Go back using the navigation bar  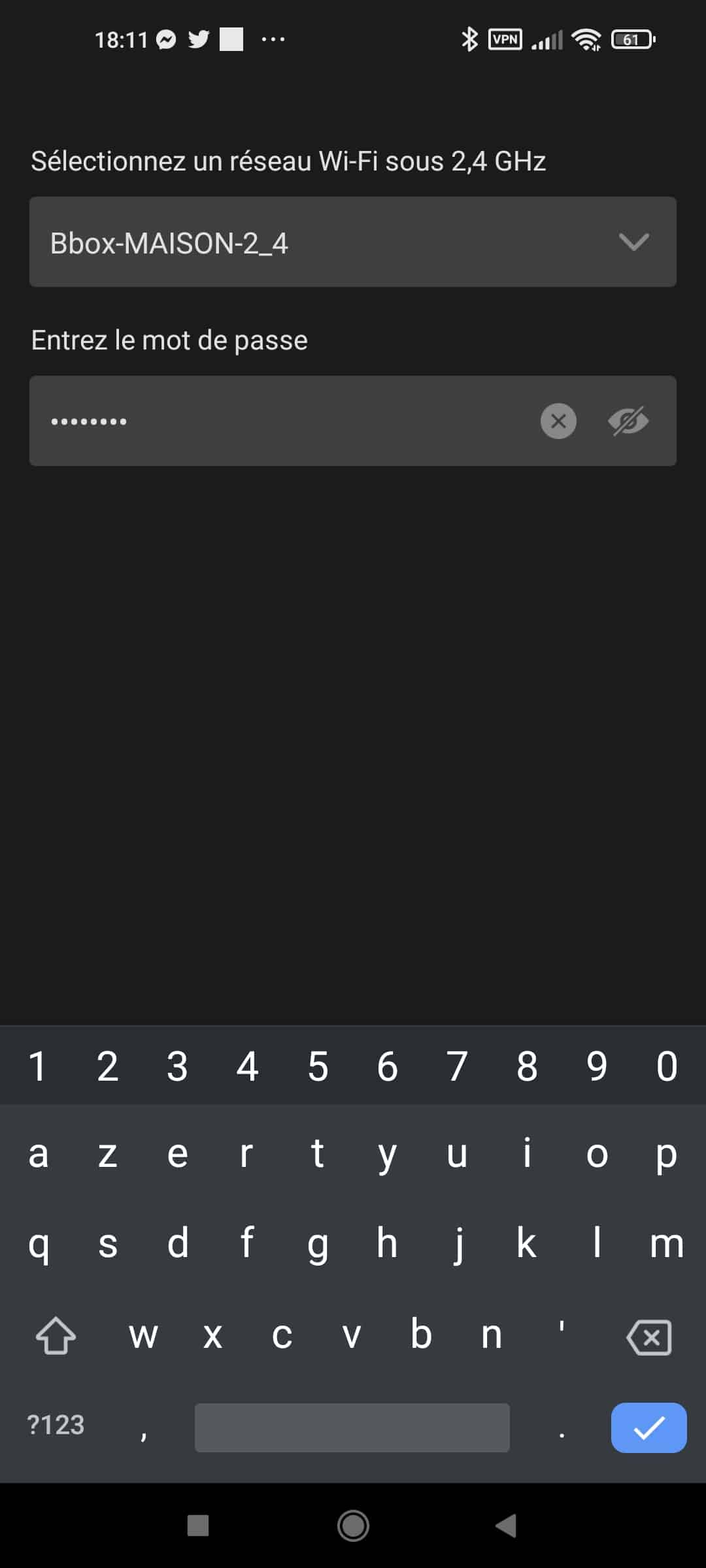click(506, 1526)
